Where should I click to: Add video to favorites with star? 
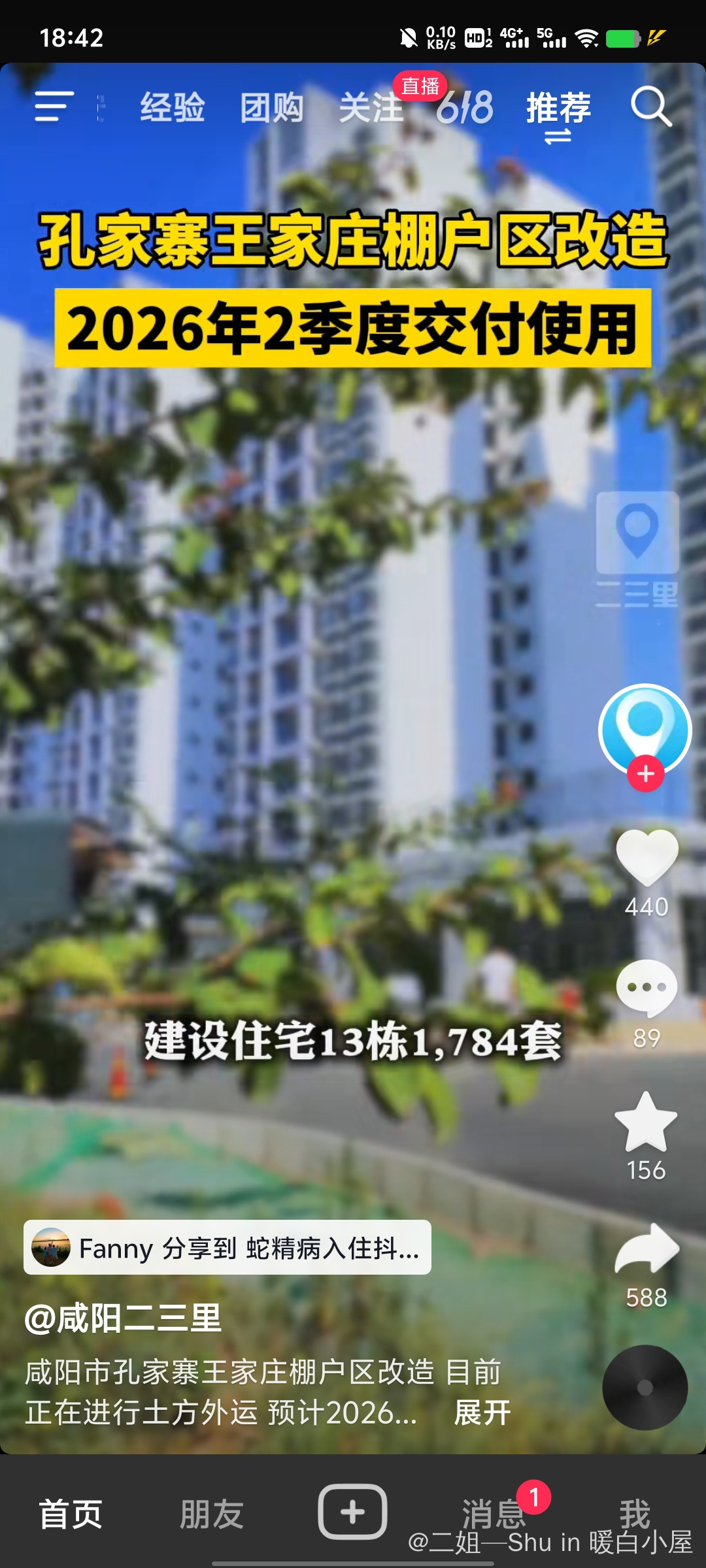pos(646,1122)
